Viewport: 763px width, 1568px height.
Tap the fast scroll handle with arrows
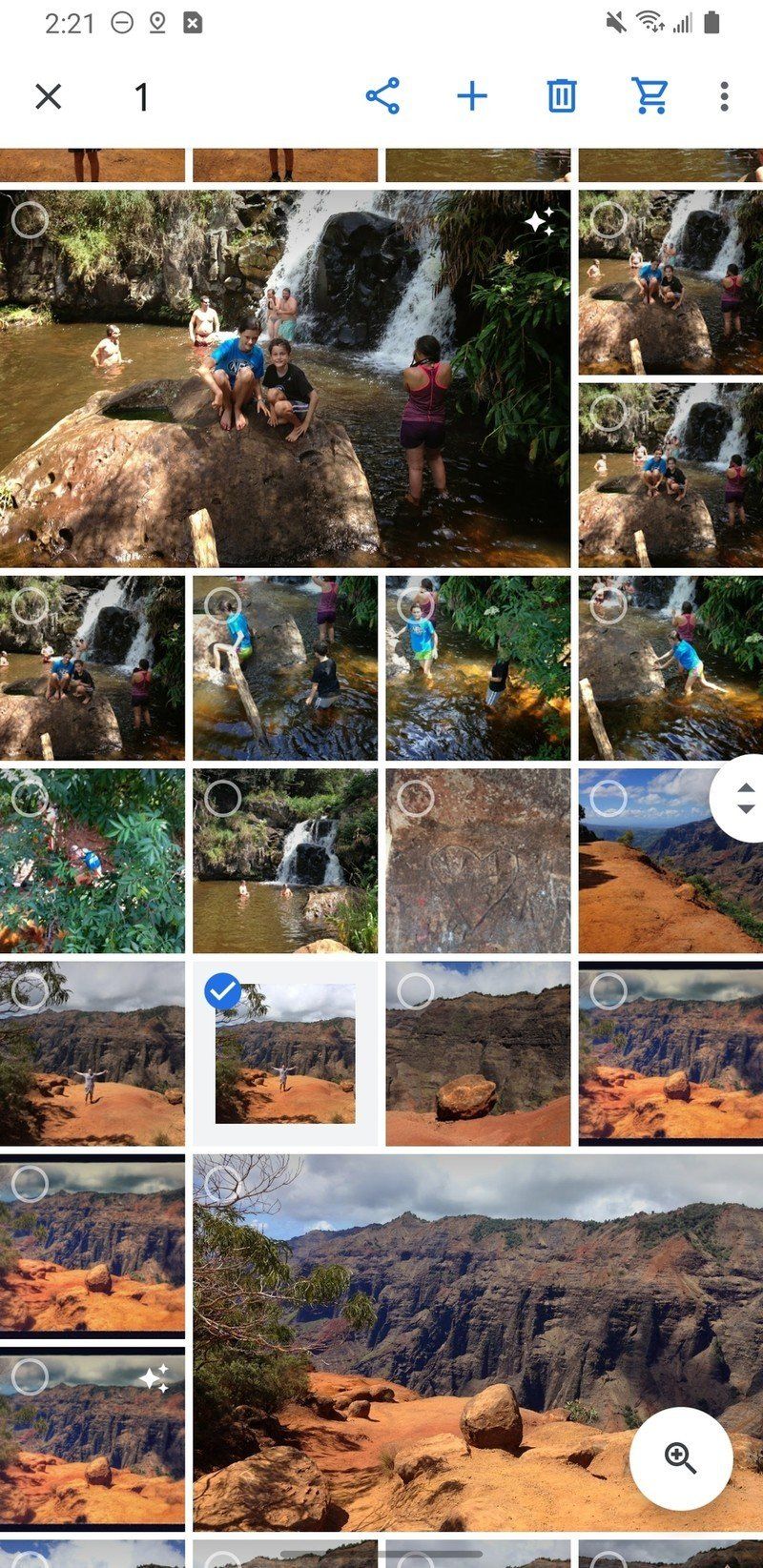745,798
